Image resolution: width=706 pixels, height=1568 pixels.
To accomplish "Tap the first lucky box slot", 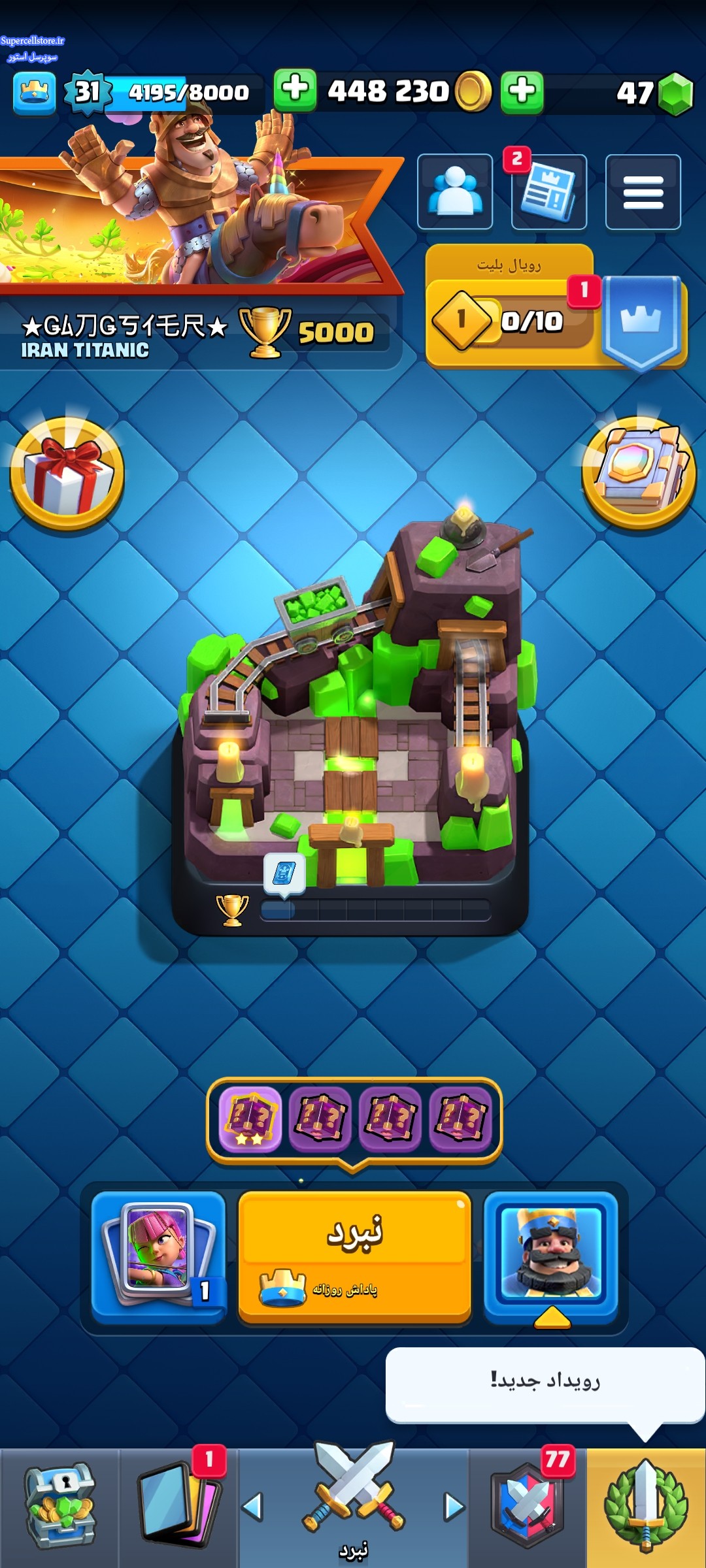I will (250, 1119).
